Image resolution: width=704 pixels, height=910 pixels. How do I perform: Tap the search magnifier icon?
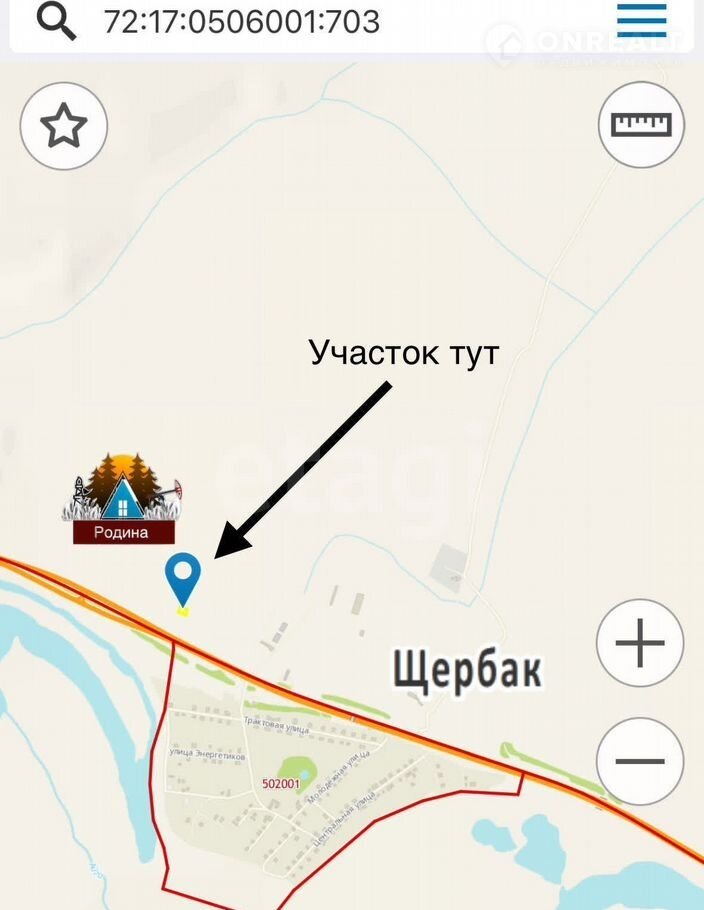coord(57,20)
